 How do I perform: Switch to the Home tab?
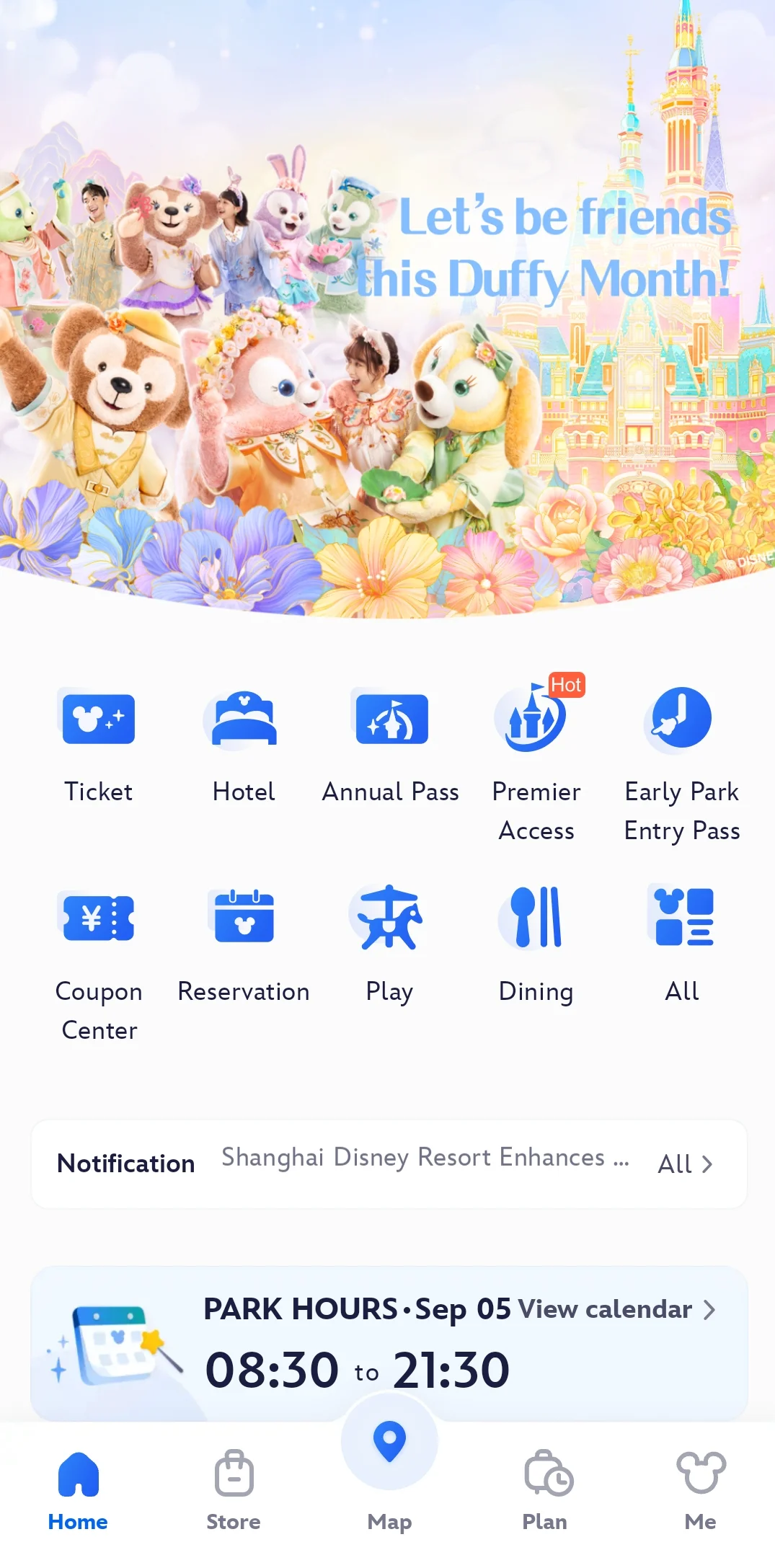[78, 1490]
